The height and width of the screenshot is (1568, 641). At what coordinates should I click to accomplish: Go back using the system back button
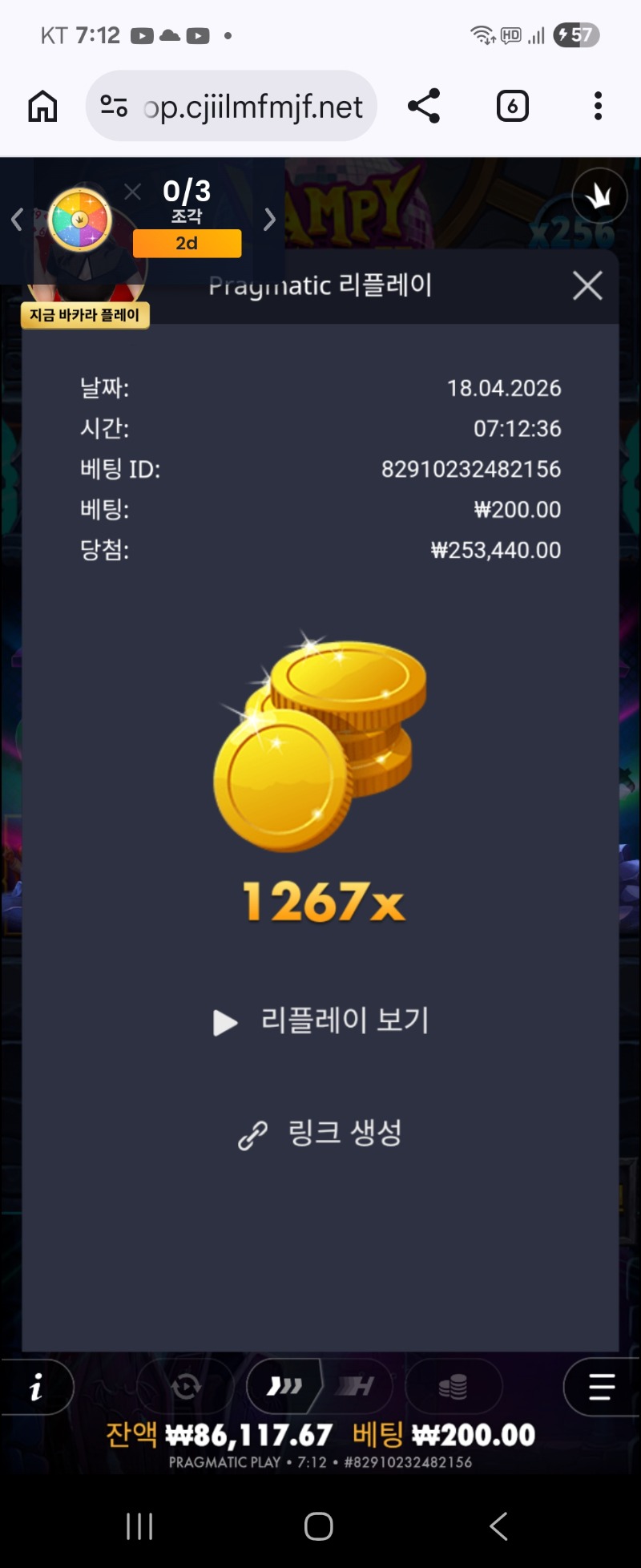(x=498, y=1526)
